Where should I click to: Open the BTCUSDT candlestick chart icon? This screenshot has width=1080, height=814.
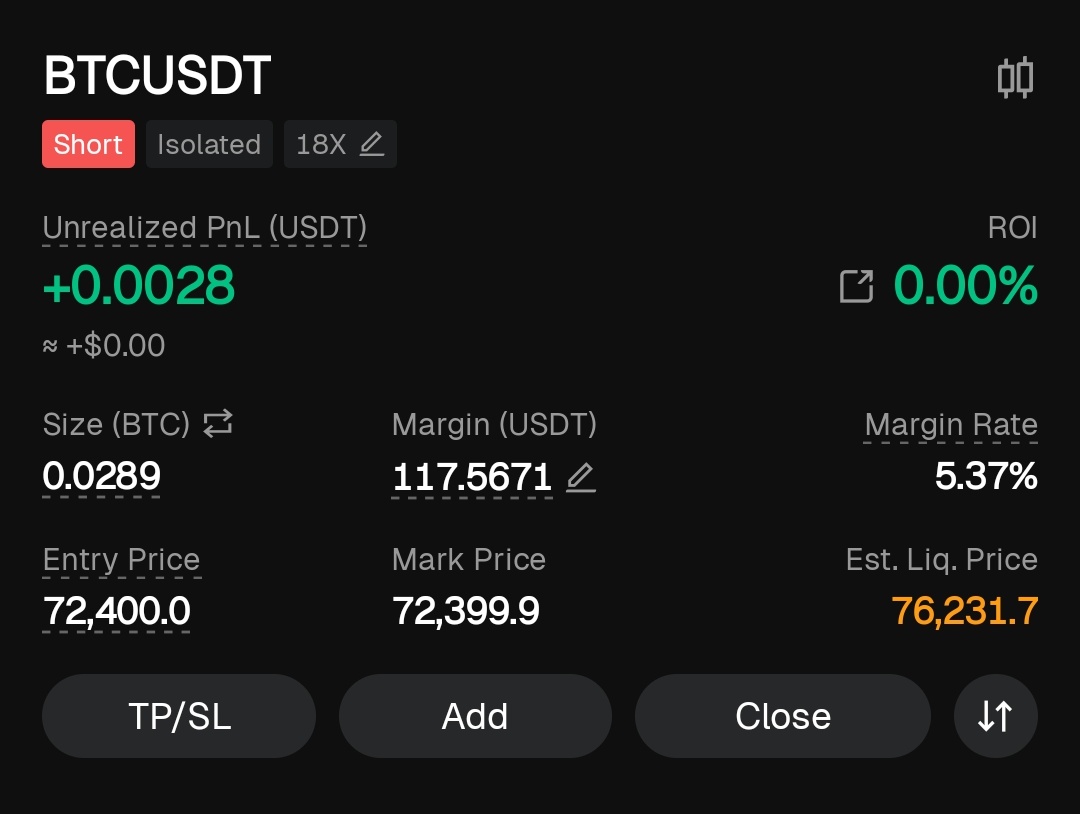[1015, 78]
